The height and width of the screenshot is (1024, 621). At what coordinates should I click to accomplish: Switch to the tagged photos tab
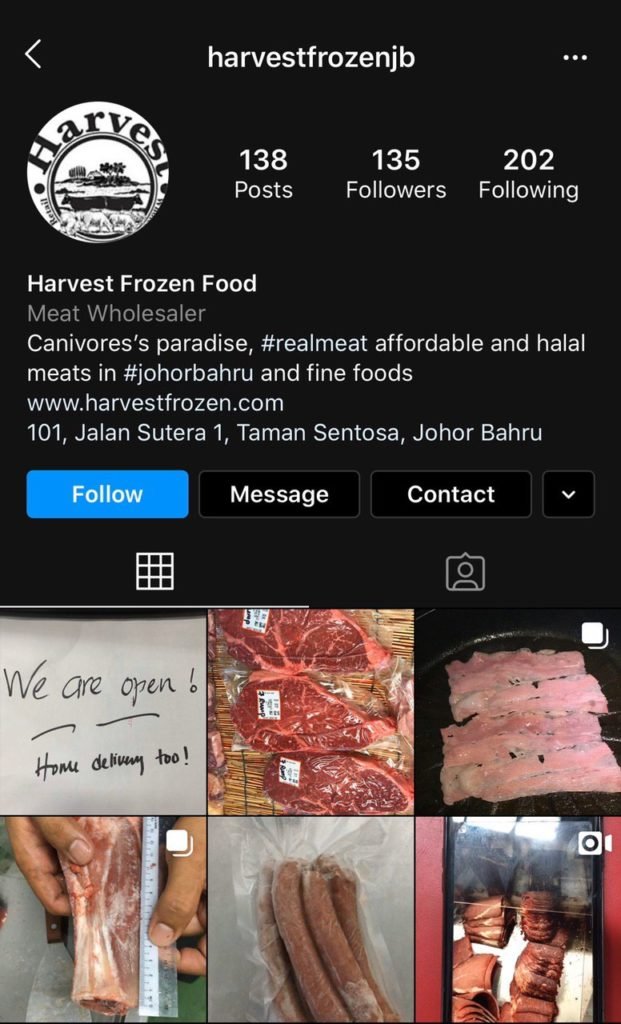point(465,571)
